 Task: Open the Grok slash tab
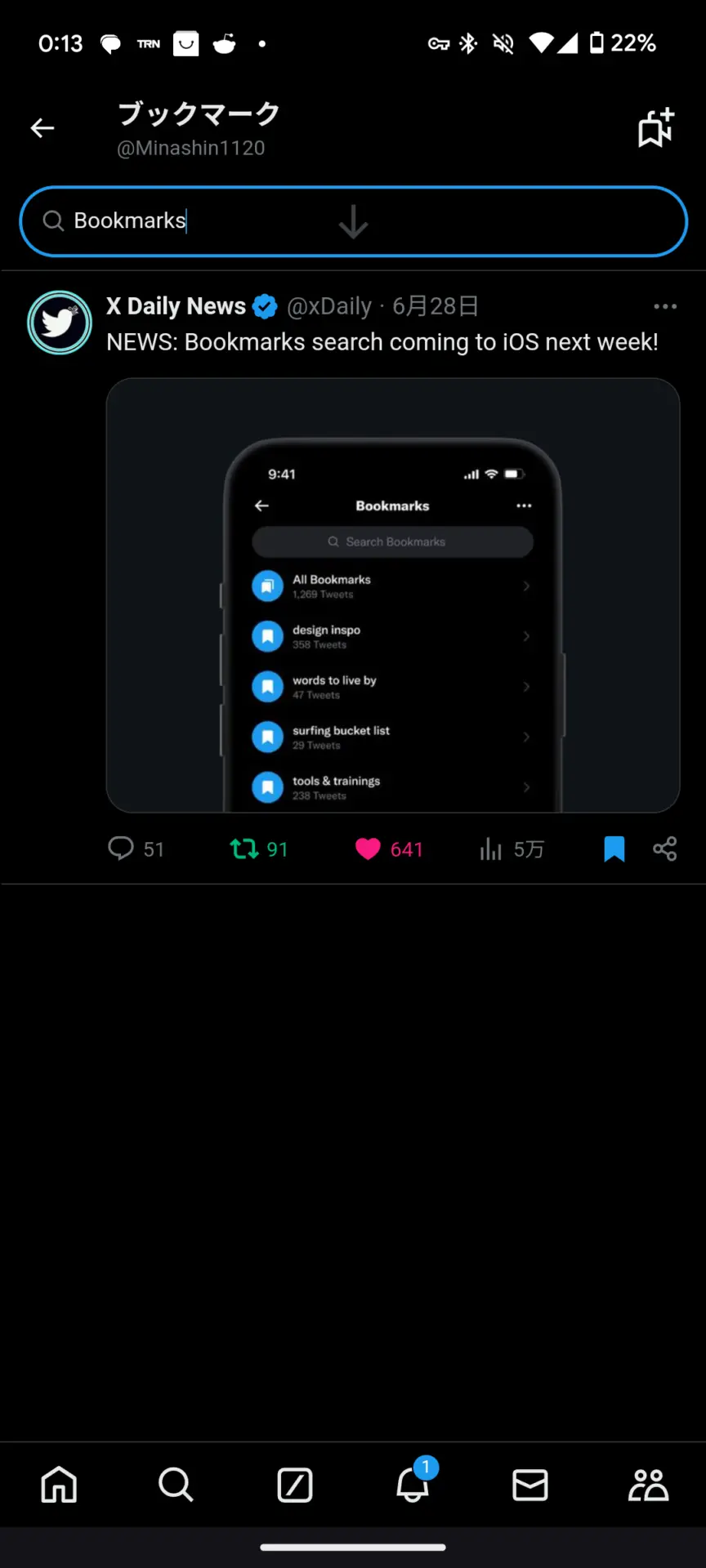pos(294,1484)
